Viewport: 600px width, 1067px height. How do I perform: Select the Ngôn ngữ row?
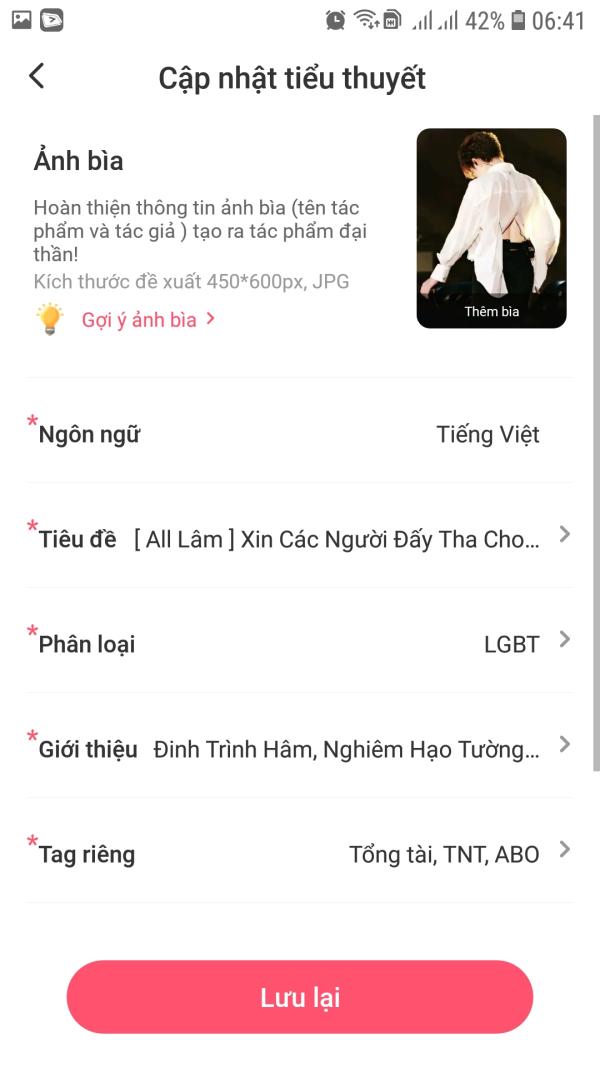pos(300,434)
